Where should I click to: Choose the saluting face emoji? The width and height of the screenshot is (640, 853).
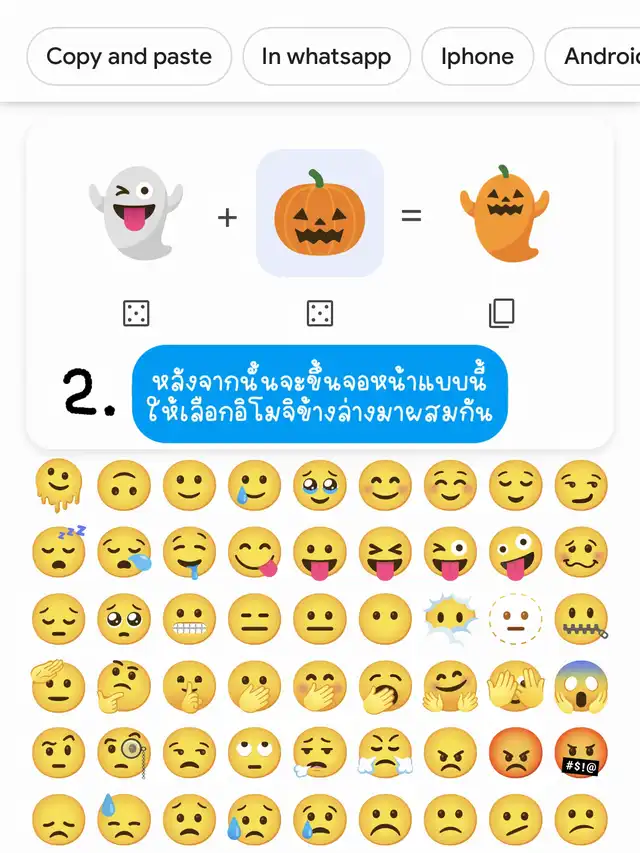pos(58,686)
